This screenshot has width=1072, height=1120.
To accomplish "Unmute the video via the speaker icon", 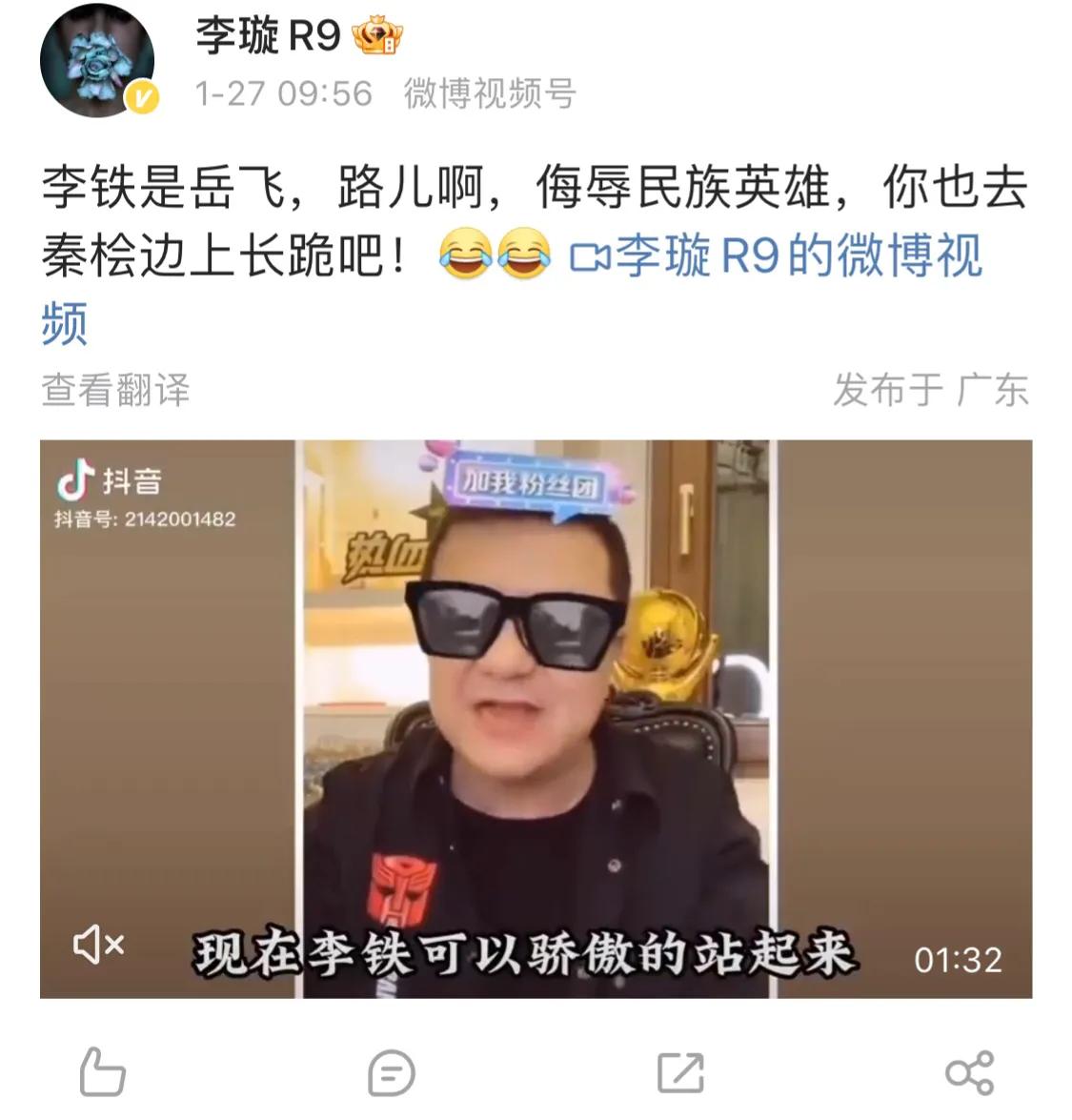I will coord(98,947).
